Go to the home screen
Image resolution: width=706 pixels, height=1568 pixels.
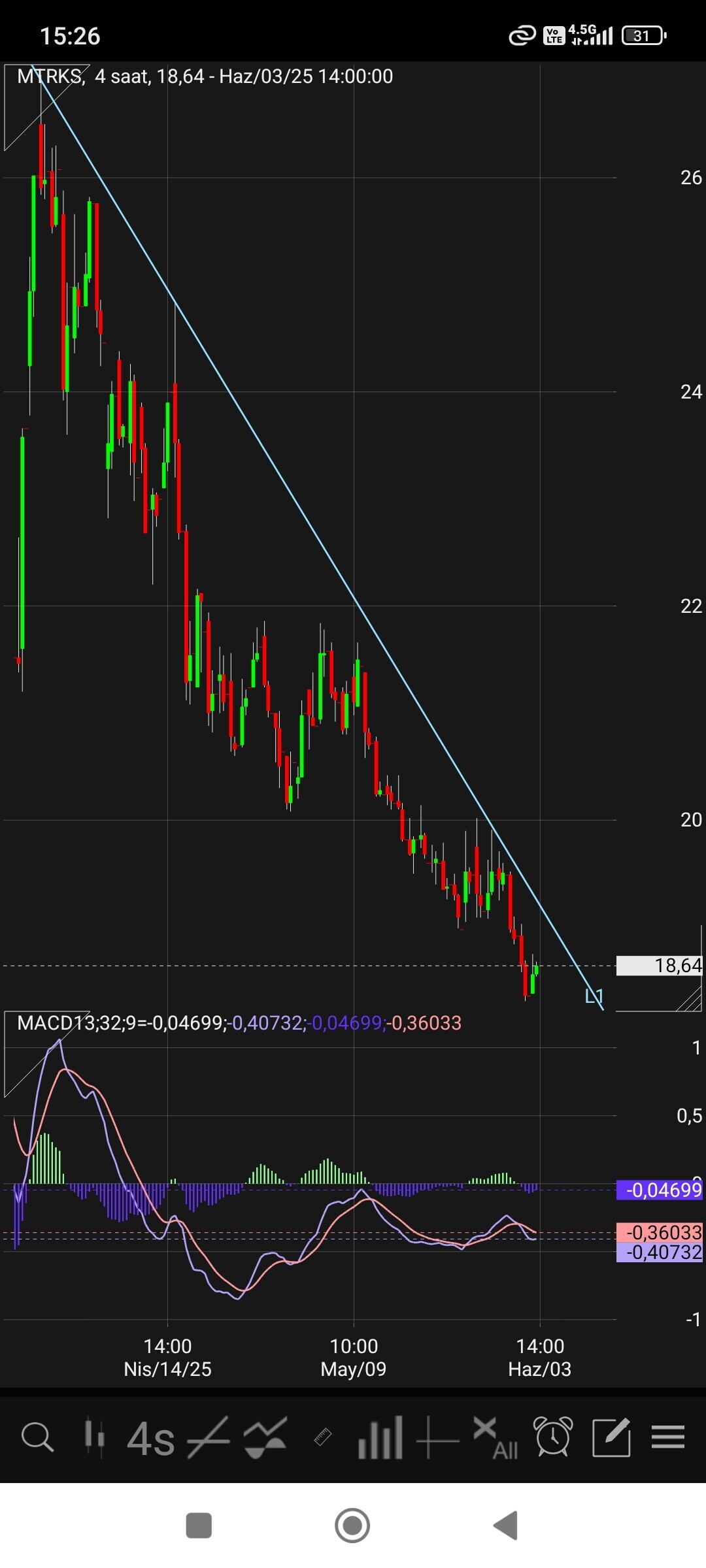(352, 1526)
